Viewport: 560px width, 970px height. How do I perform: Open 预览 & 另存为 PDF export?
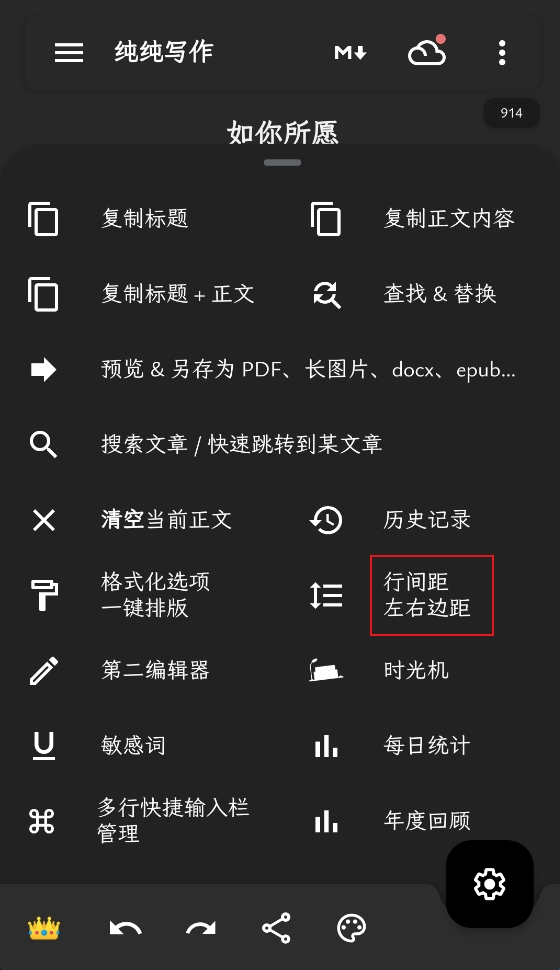click(x=308, y=369)
